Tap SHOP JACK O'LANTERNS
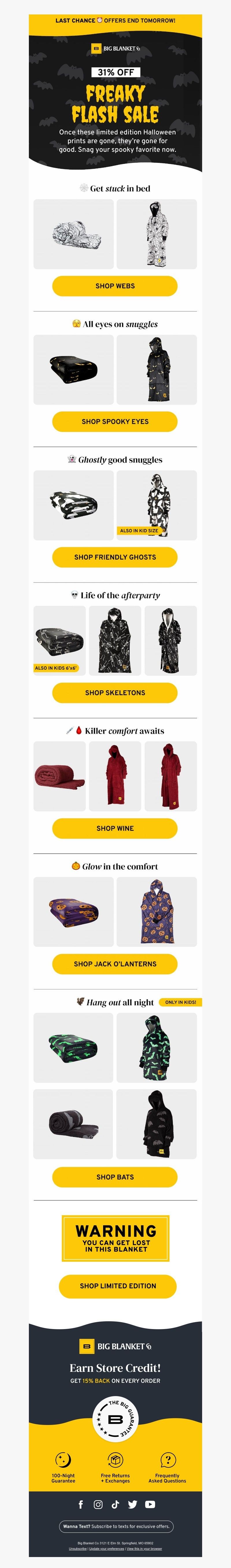 pos(115,964)
